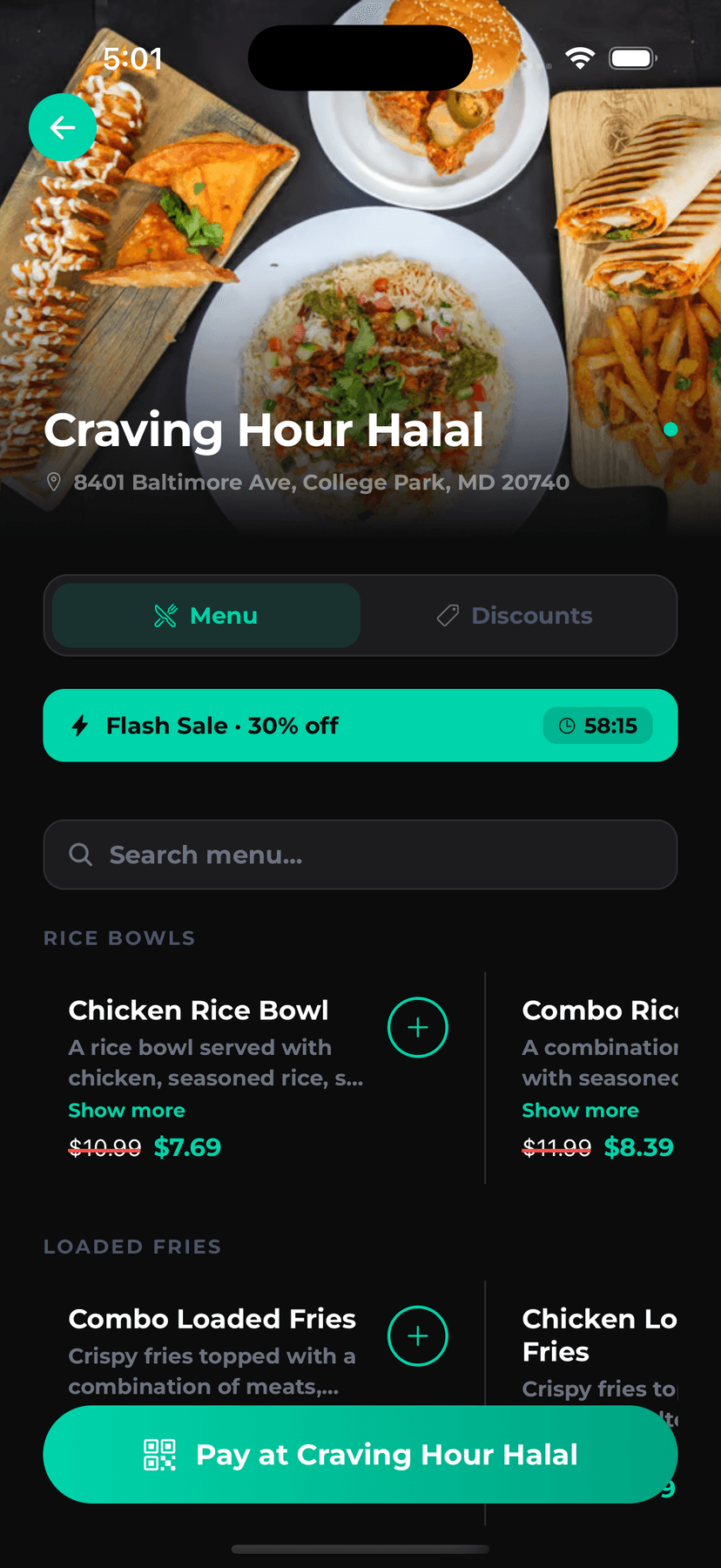Image resolution: width=721 pixels, height=1568 pixels.
Task: Add Combo Loaded Fries with plus icon
Action: coord(418,1336)
